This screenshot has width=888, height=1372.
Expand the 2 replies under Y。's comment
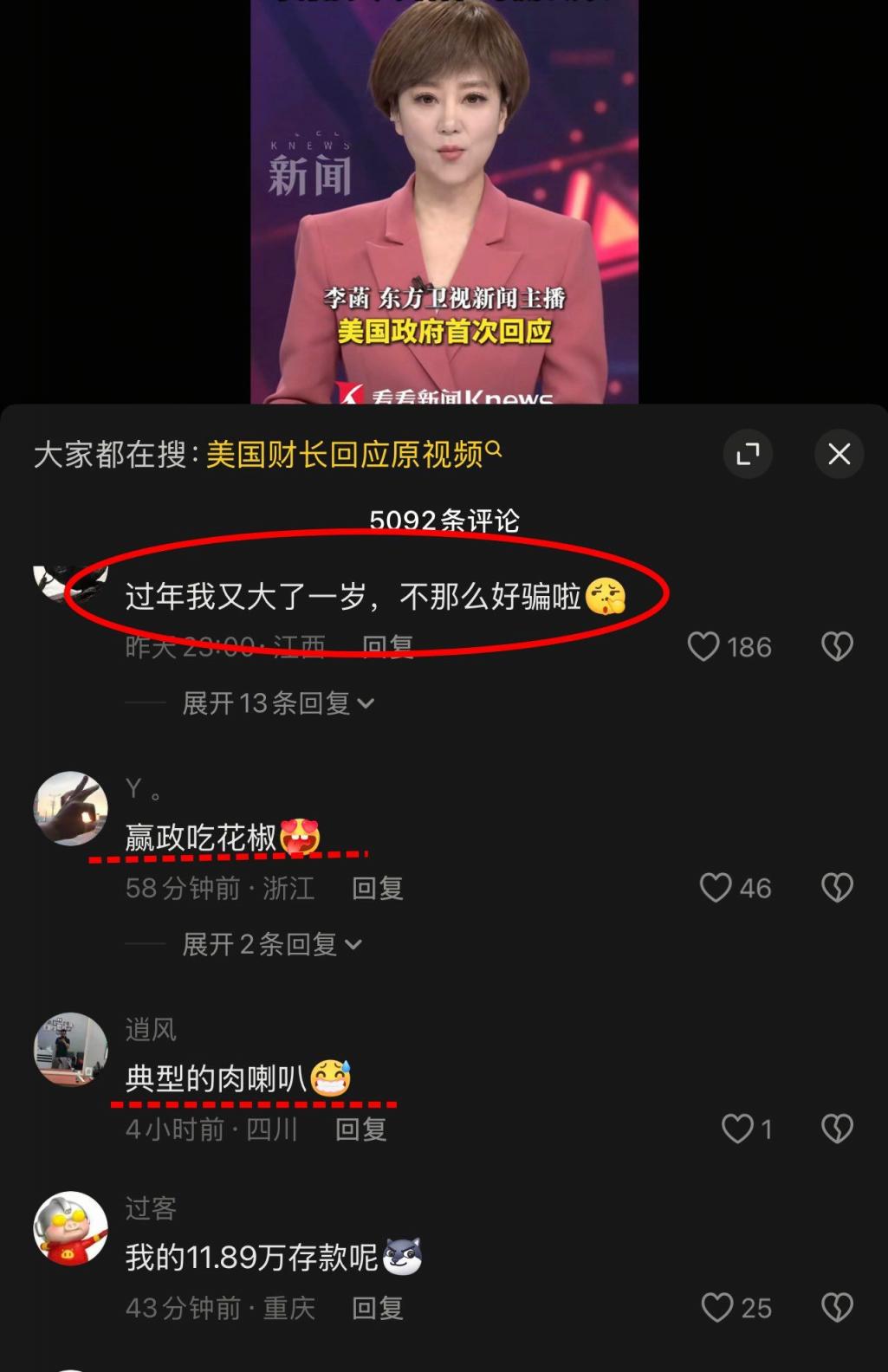pyautogui.click(x=270, y=944)
